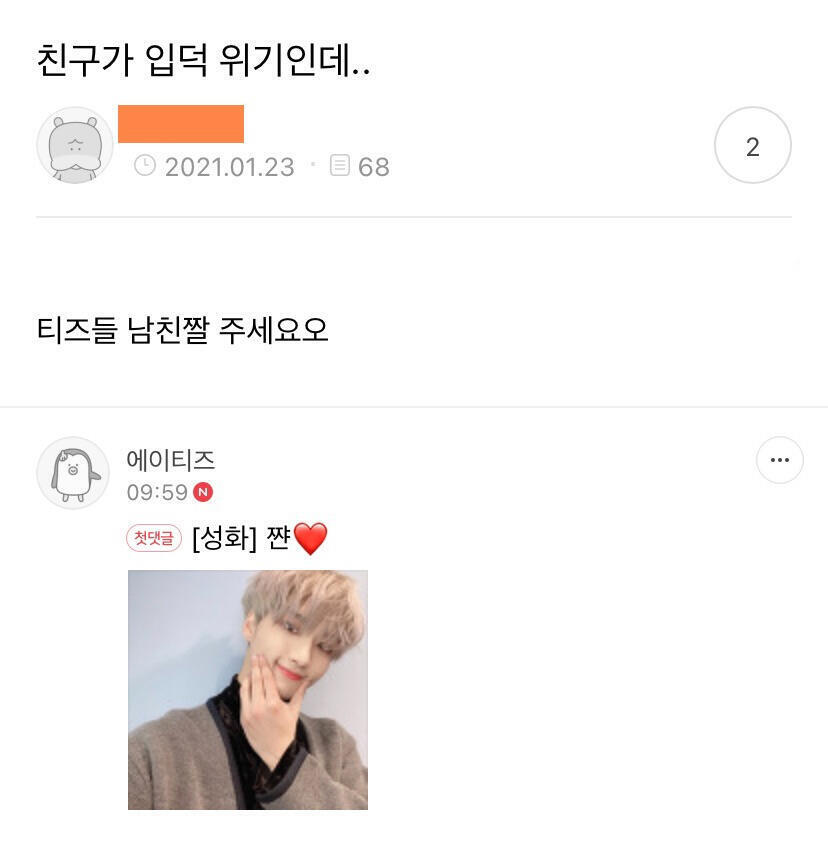828x846 pixels.
Task: Open the overflow menu on 에이티즈's comment
Action: point(779,460)
